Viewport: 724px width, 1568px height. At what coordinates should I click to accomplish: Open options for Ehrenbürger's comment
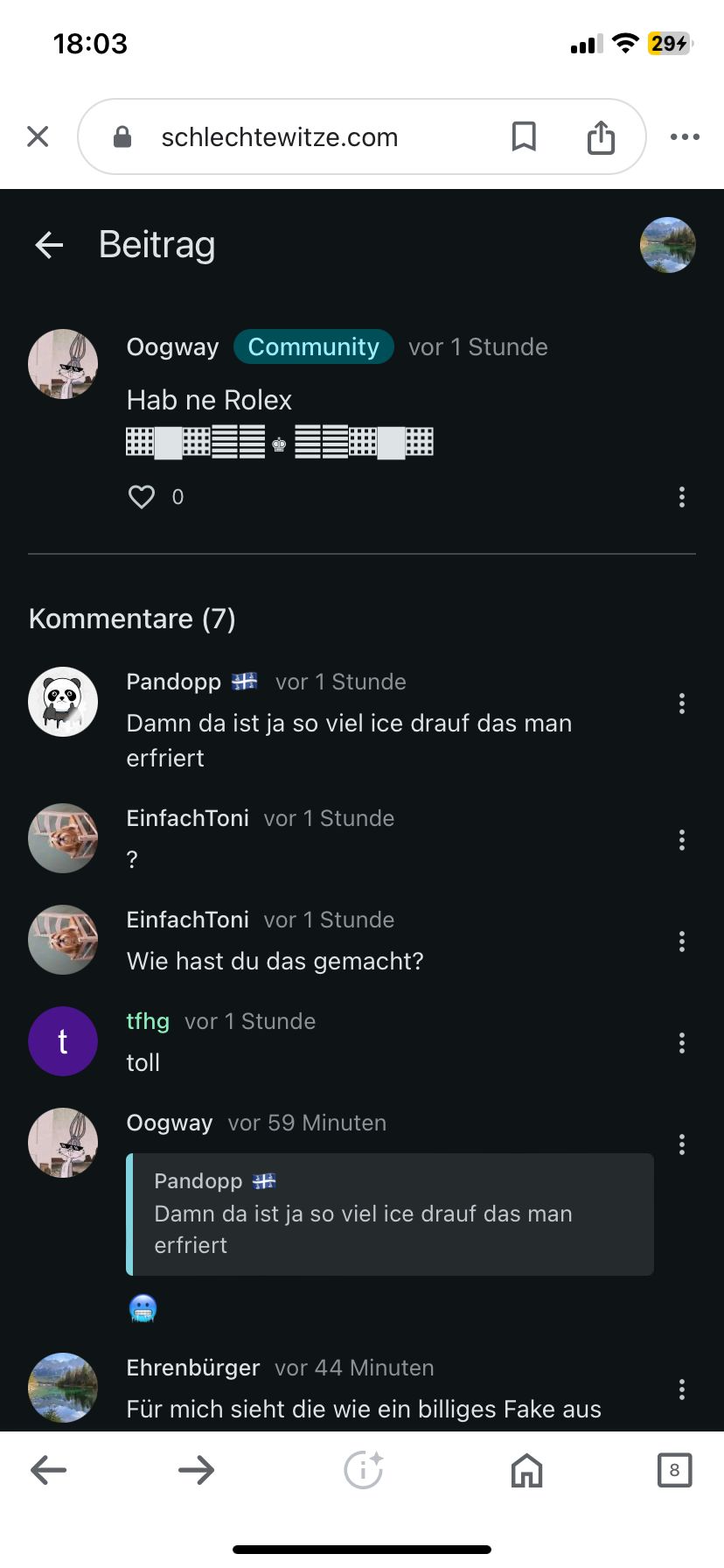pyautogui.click(x=682, y=1389)
